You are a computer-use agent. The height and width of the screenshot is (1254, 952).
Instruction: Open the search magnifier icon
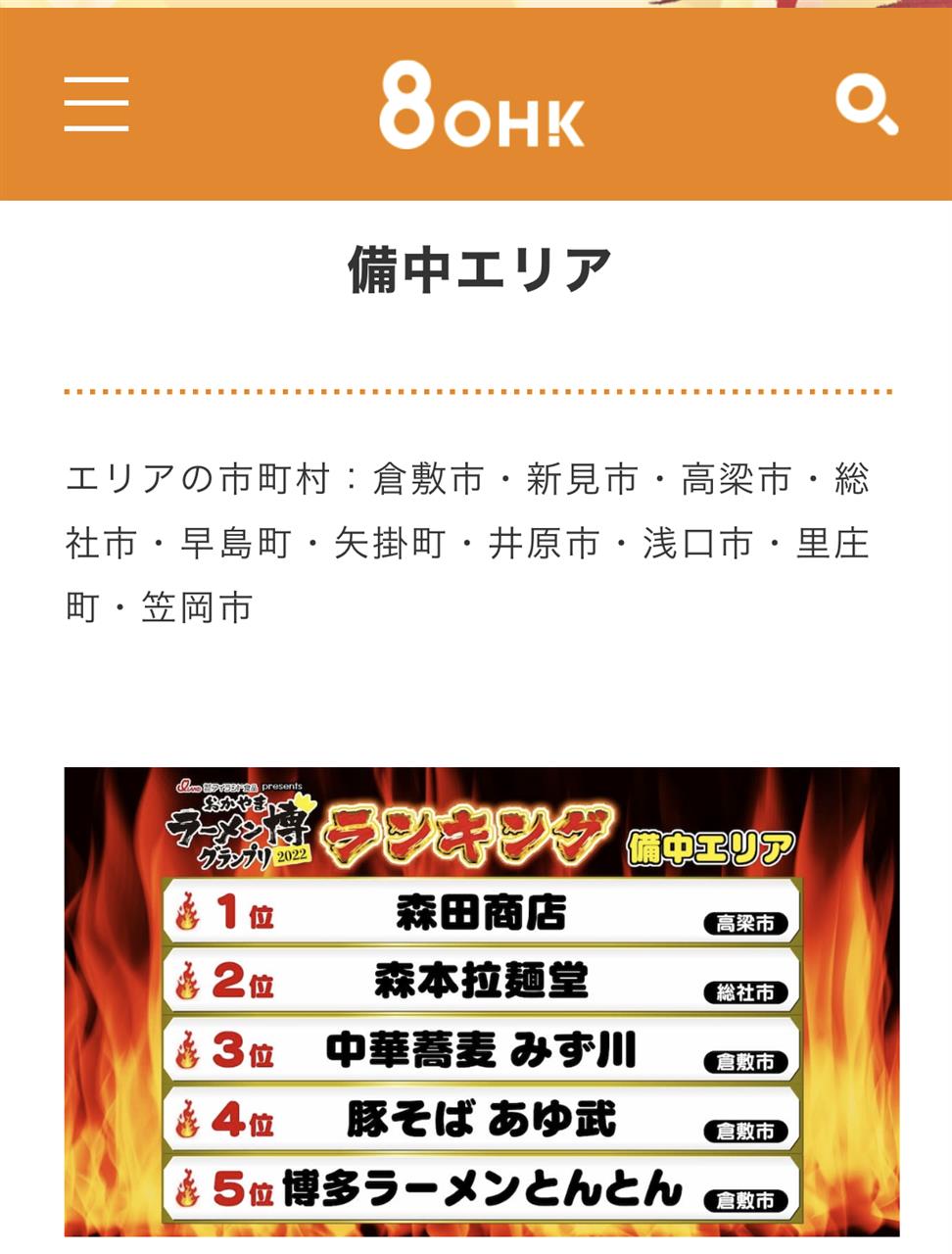click(x=866, y=106)
